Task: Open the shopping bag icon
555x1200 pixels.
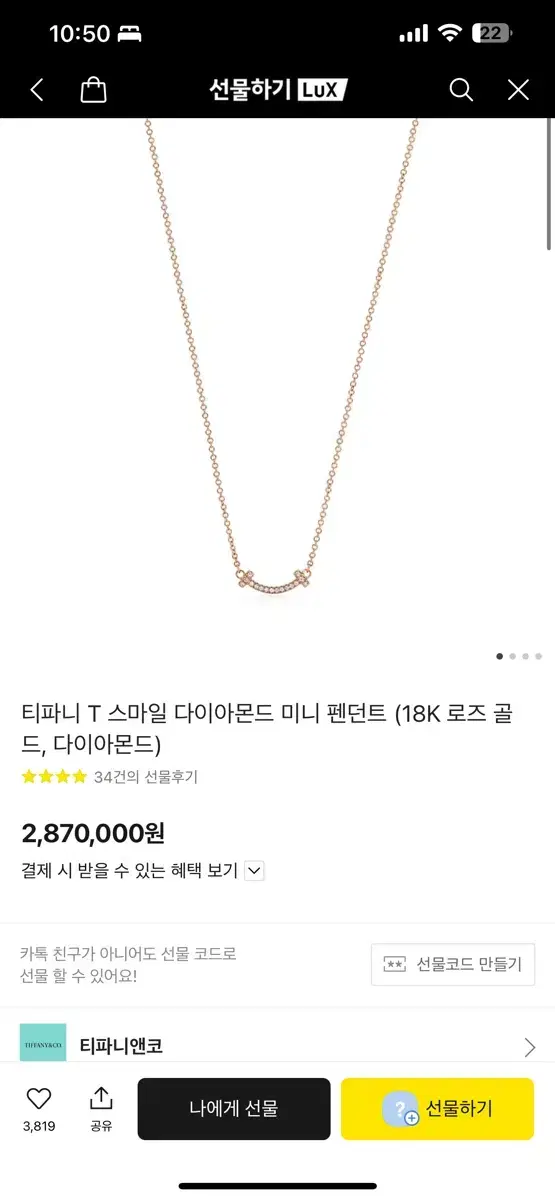Action: (93, 90)
